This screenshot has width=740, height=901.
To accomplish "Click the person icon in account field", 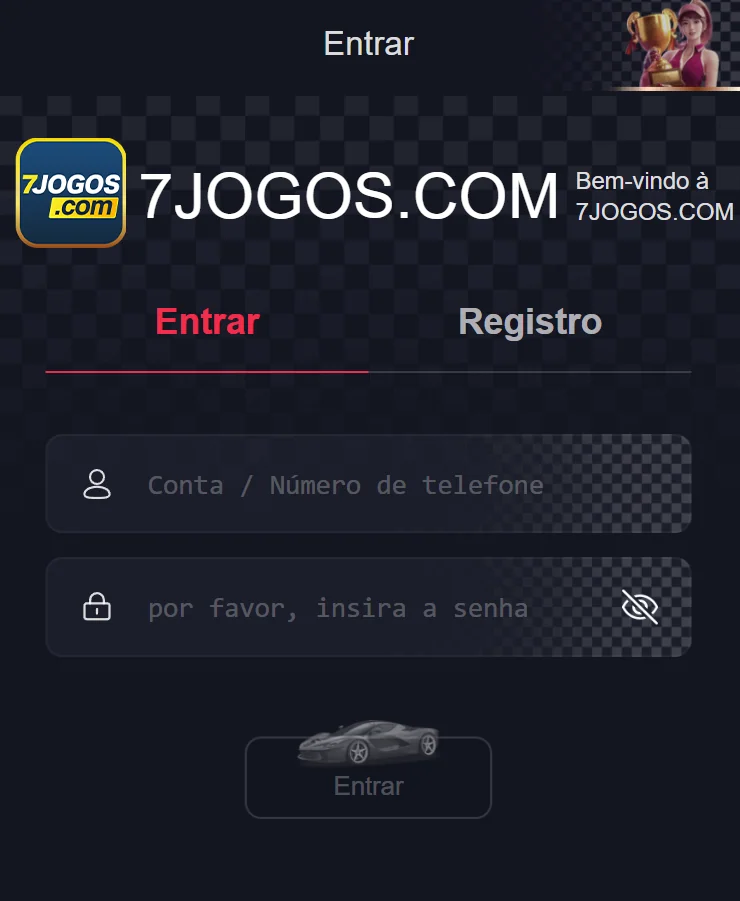I will tap(95, 485).
